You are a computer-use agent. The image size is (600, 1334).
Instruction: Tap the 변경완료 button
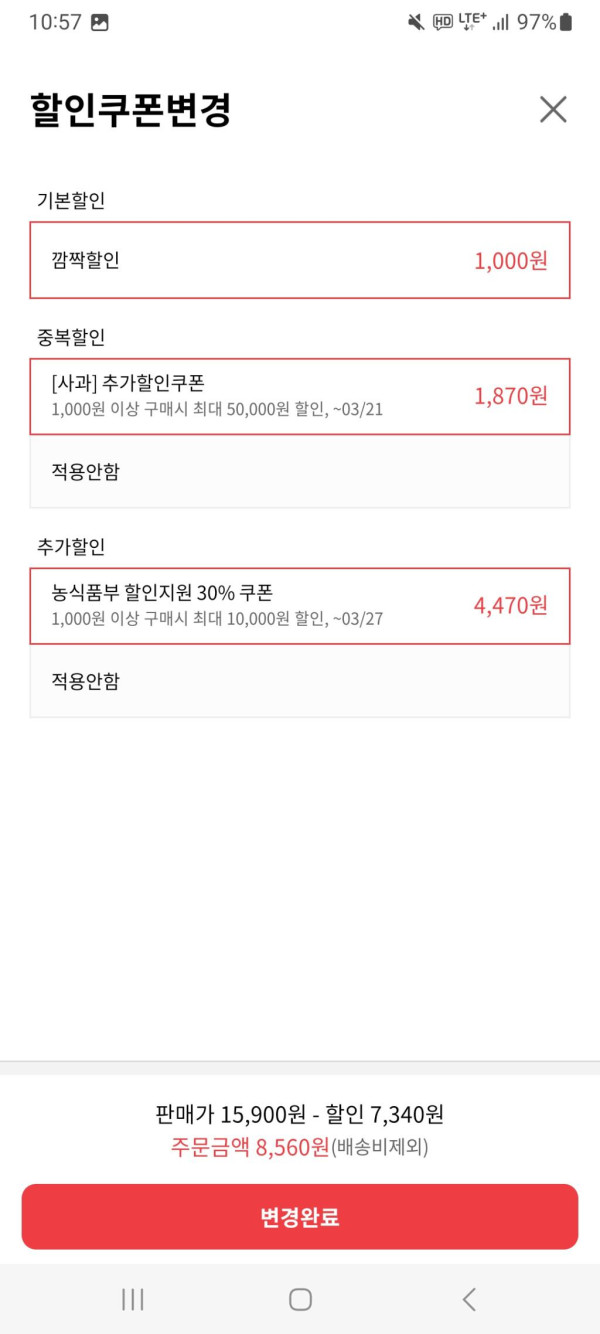coord(300,1217)
